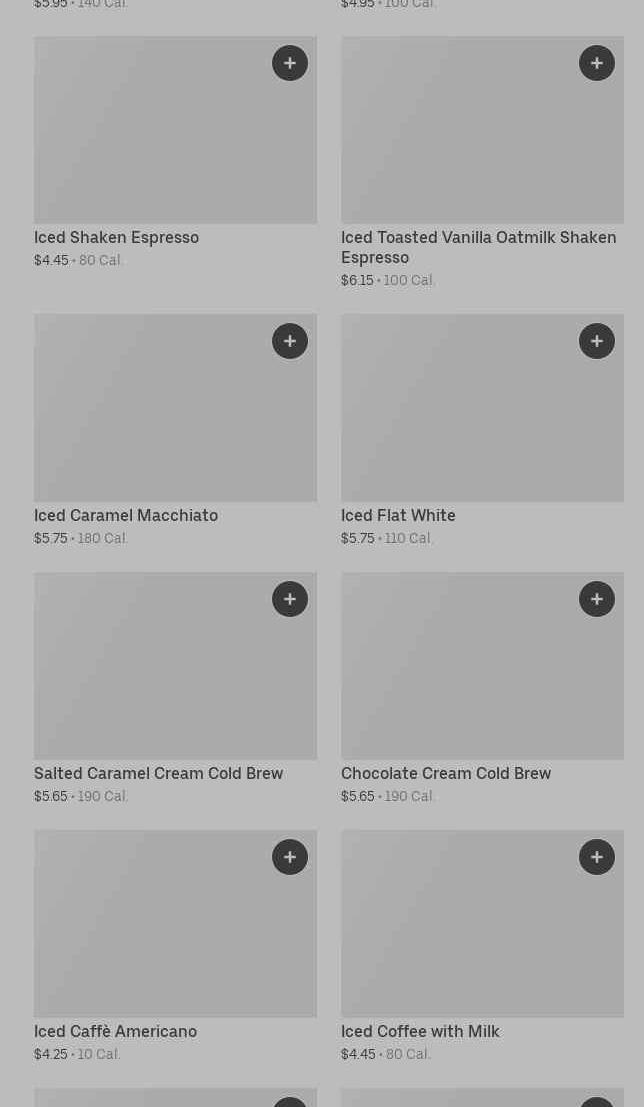Add Iced Caramel Macchiato to cart
Screen dimensions: 644x1107
[x=290, y=341]
